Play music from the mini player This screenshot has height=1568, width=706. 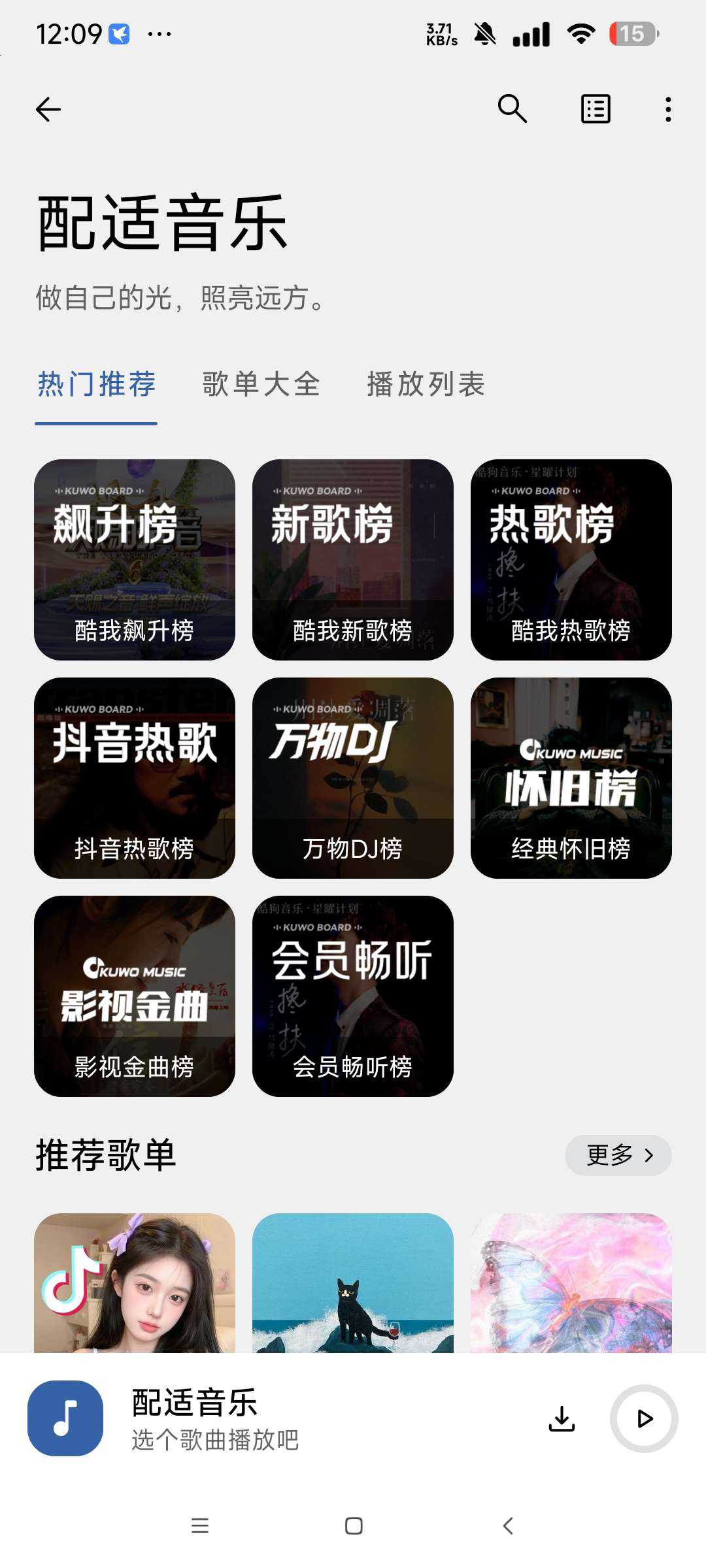pos(644,1418)
